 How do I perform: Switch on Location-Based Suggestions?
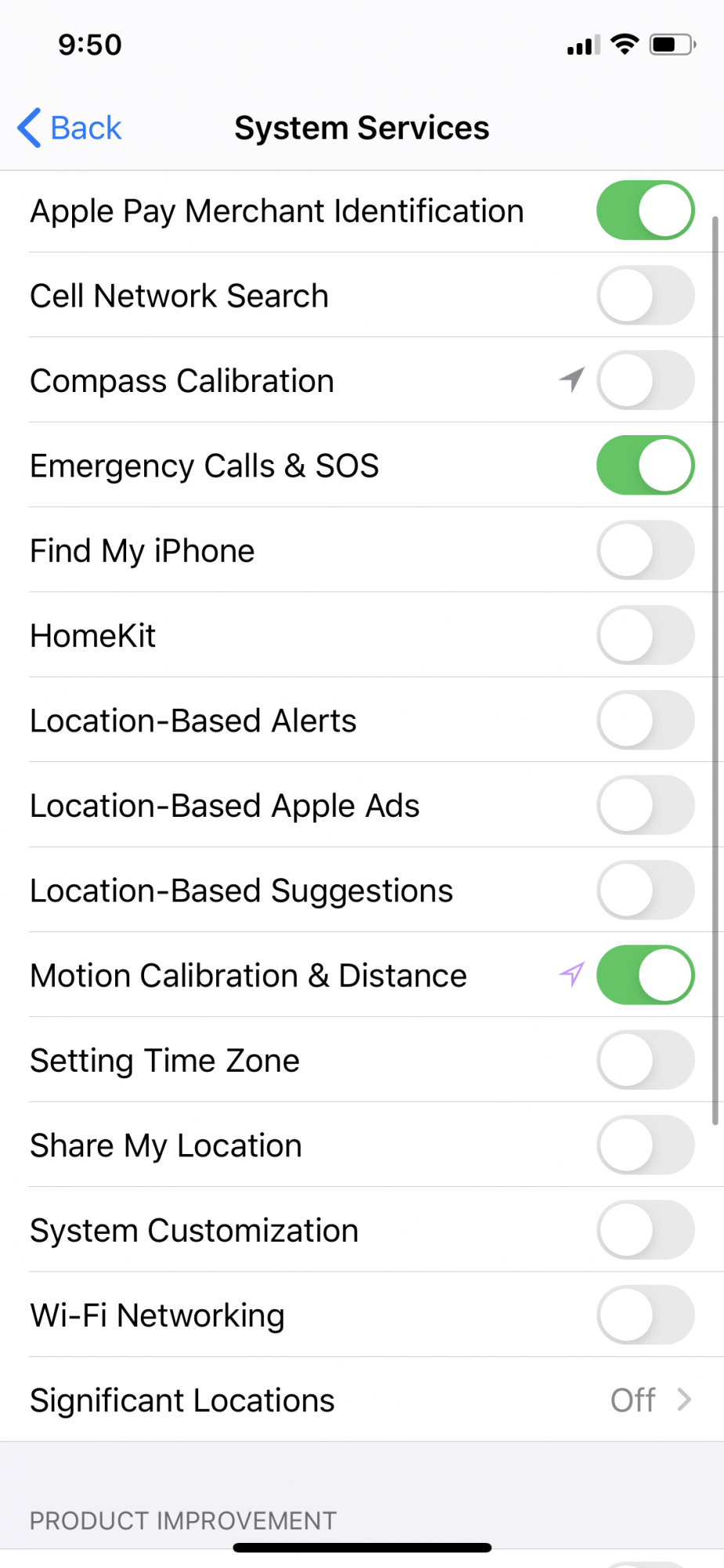coord(645,890)
